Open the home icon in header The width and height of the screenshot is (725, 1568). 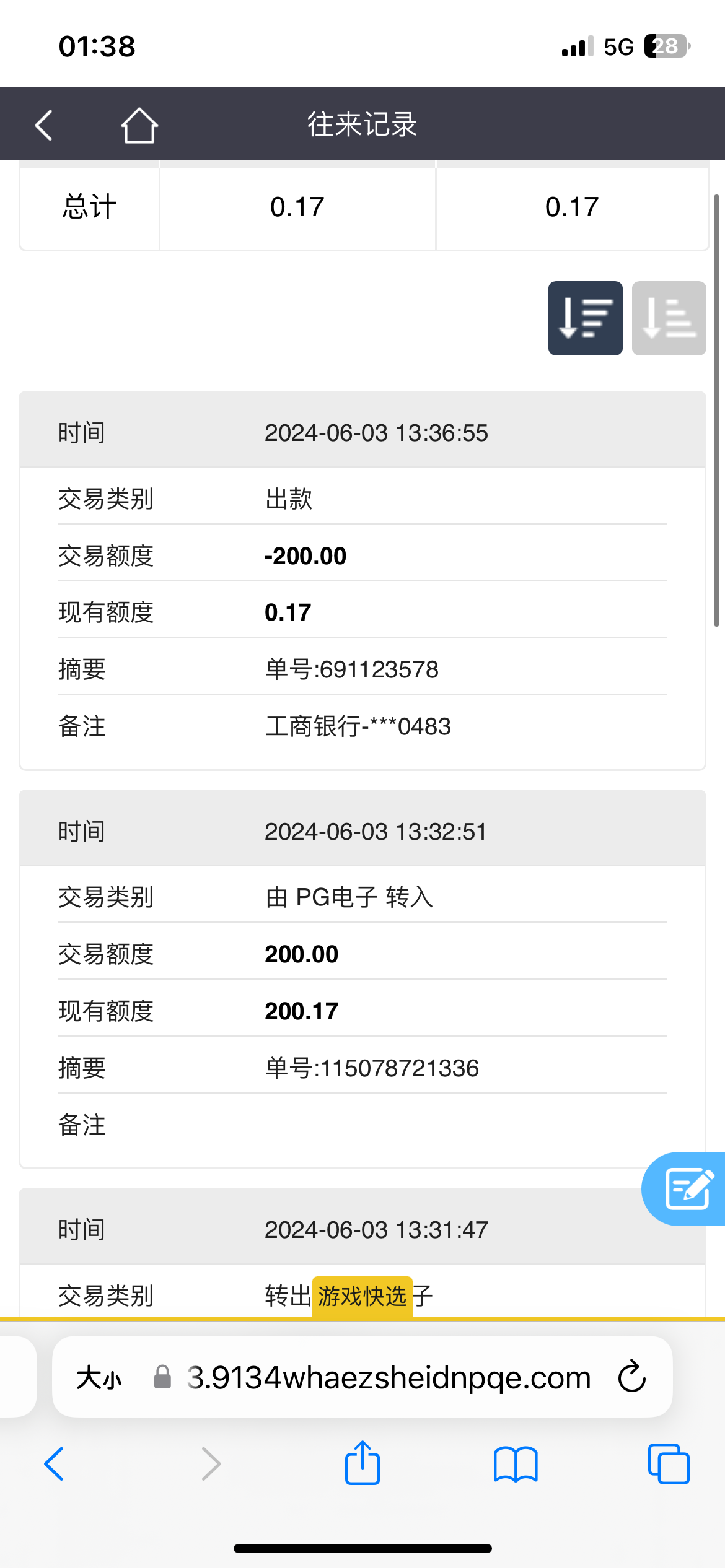coord(139,125)
